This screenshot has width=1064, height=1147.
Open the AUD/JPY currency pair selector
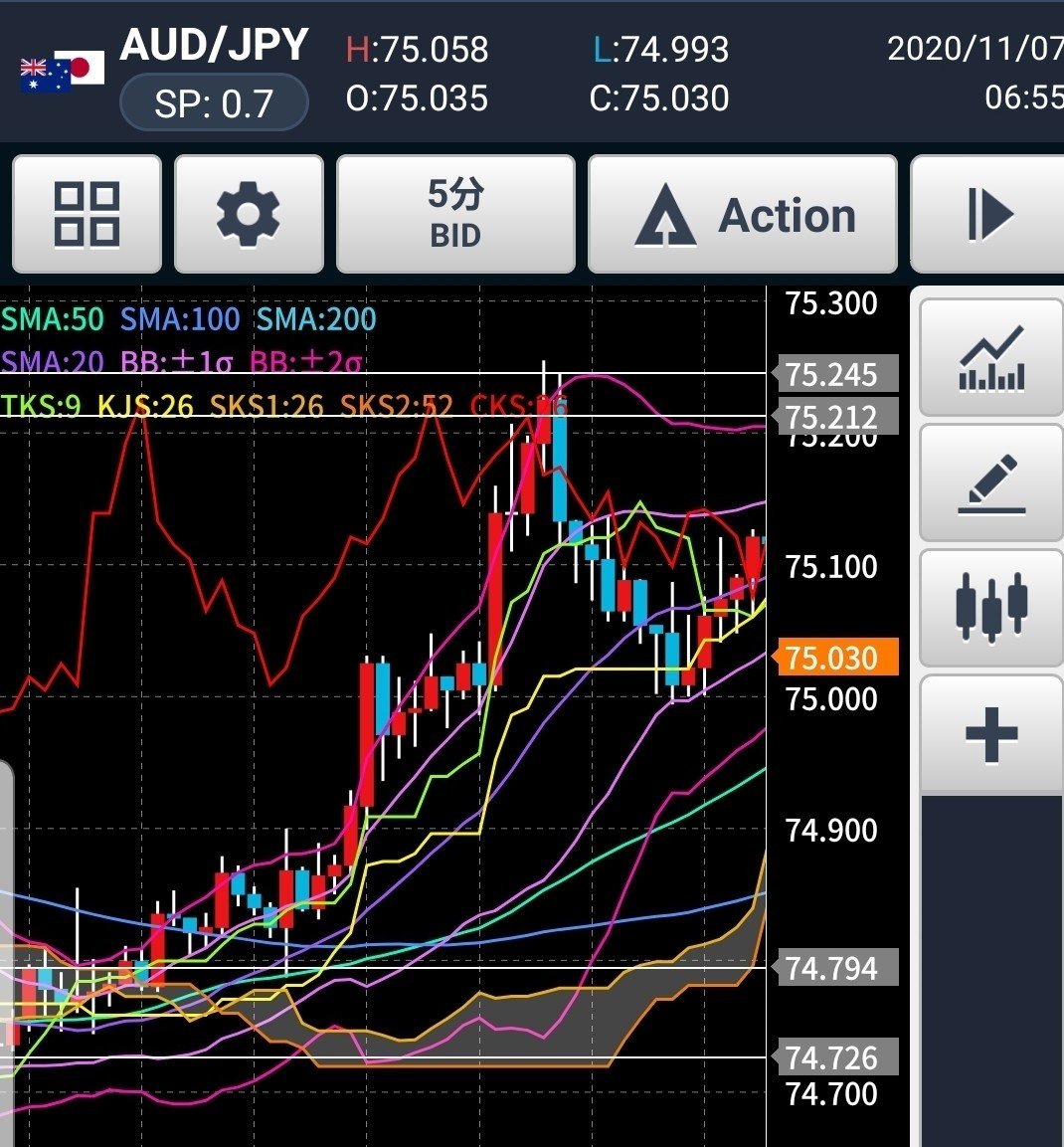tap(214, 46)
